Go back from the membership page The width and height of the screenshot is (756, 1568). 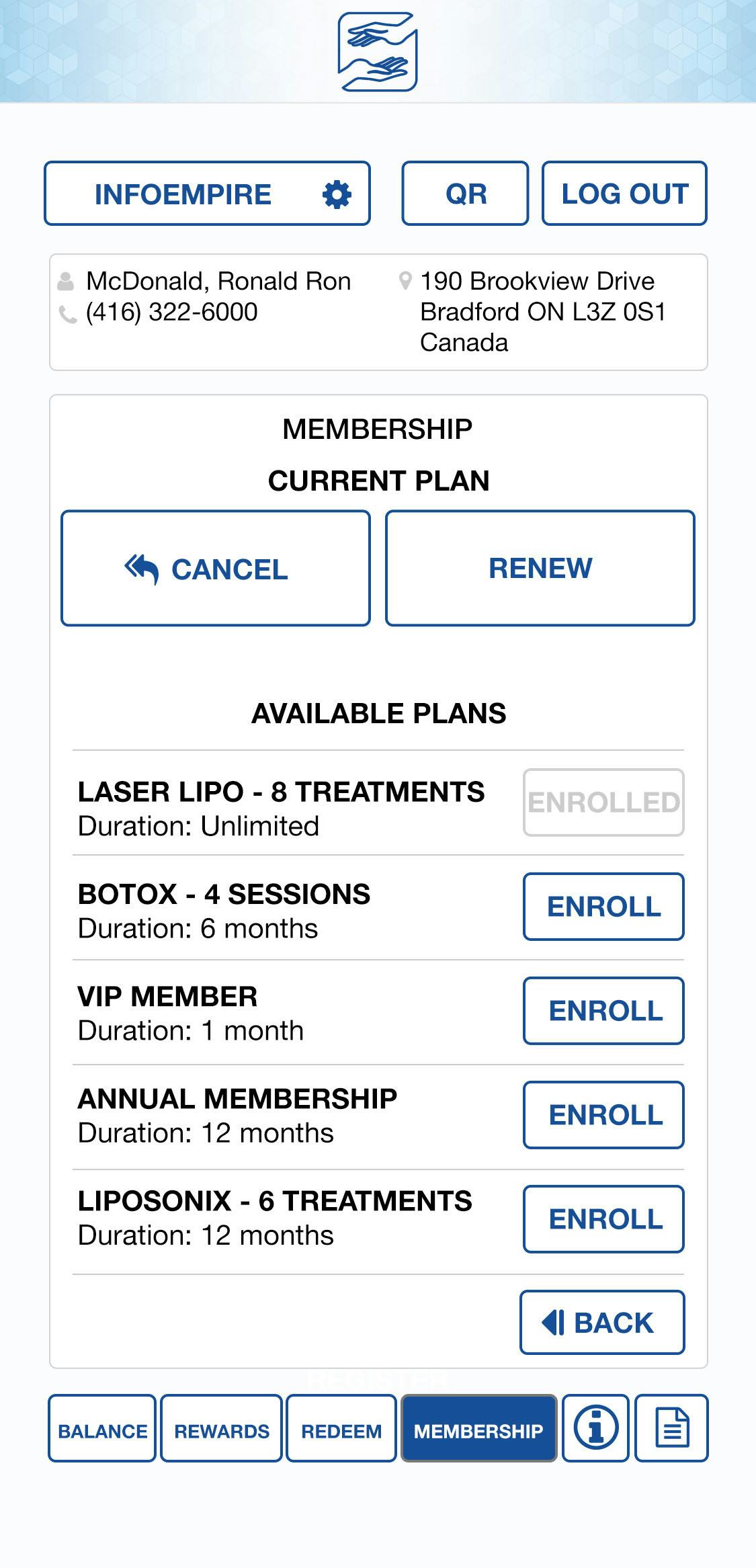602,1323
